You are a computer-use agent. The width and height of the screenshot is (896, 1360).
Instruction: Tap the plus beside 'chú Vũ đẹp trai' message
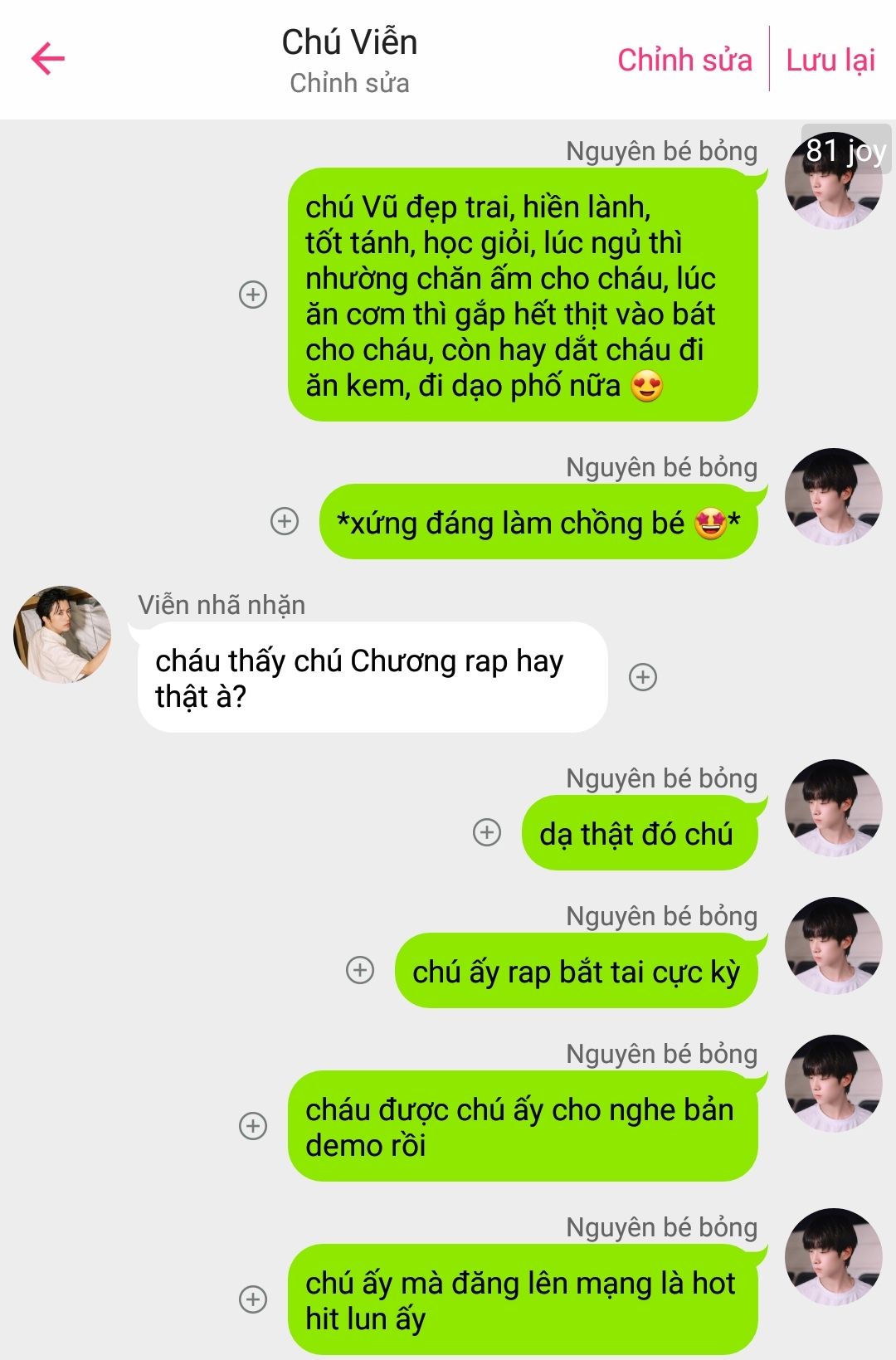tap(253, 295)
